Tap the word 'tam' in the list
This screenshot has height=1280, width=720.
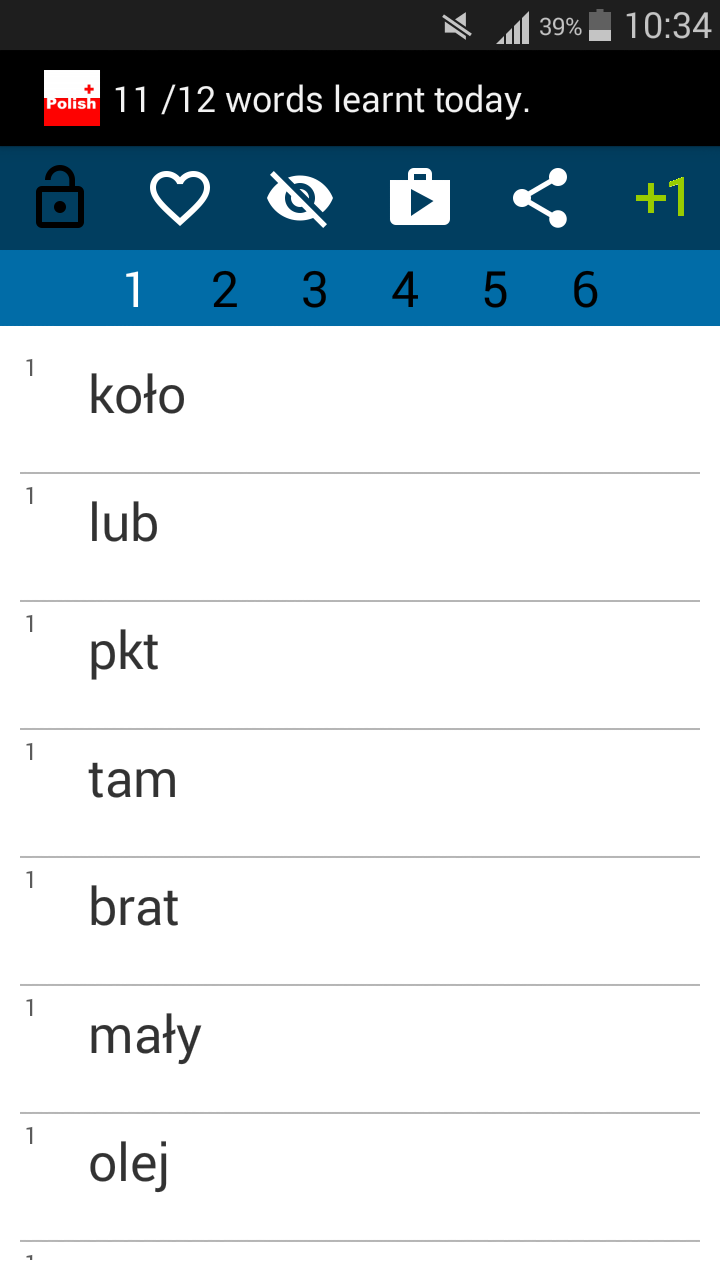coord(132,780)
